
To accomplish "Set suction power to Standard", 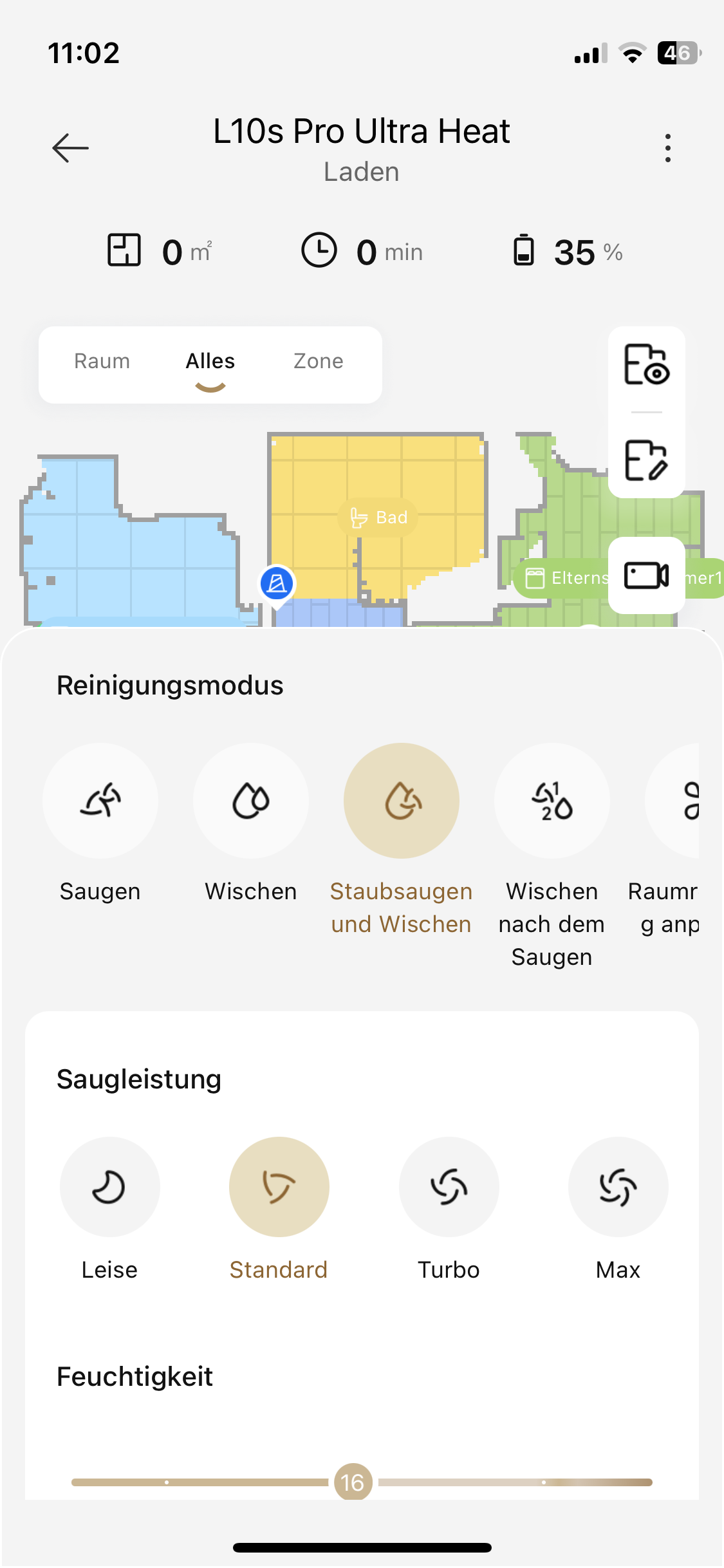I will tap(279, 1187).
